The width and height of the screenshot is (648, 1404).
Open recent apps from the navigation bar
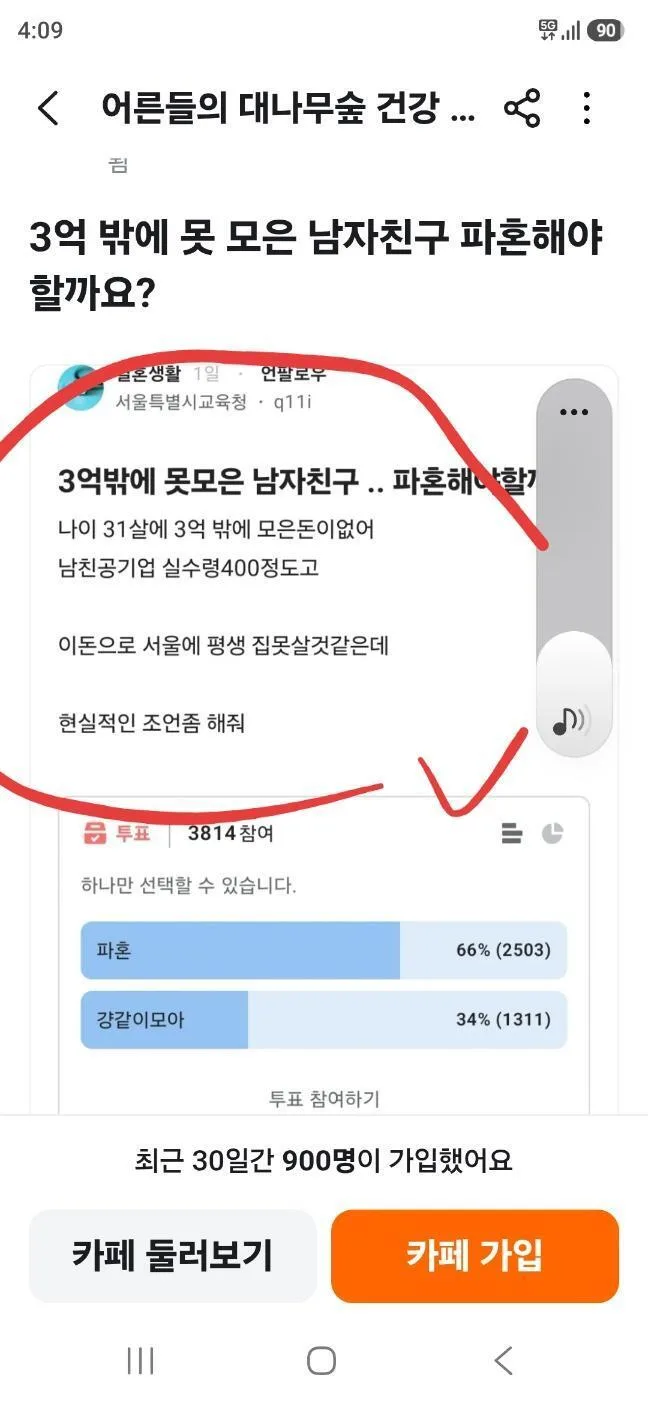click(x=140, y=1360)
